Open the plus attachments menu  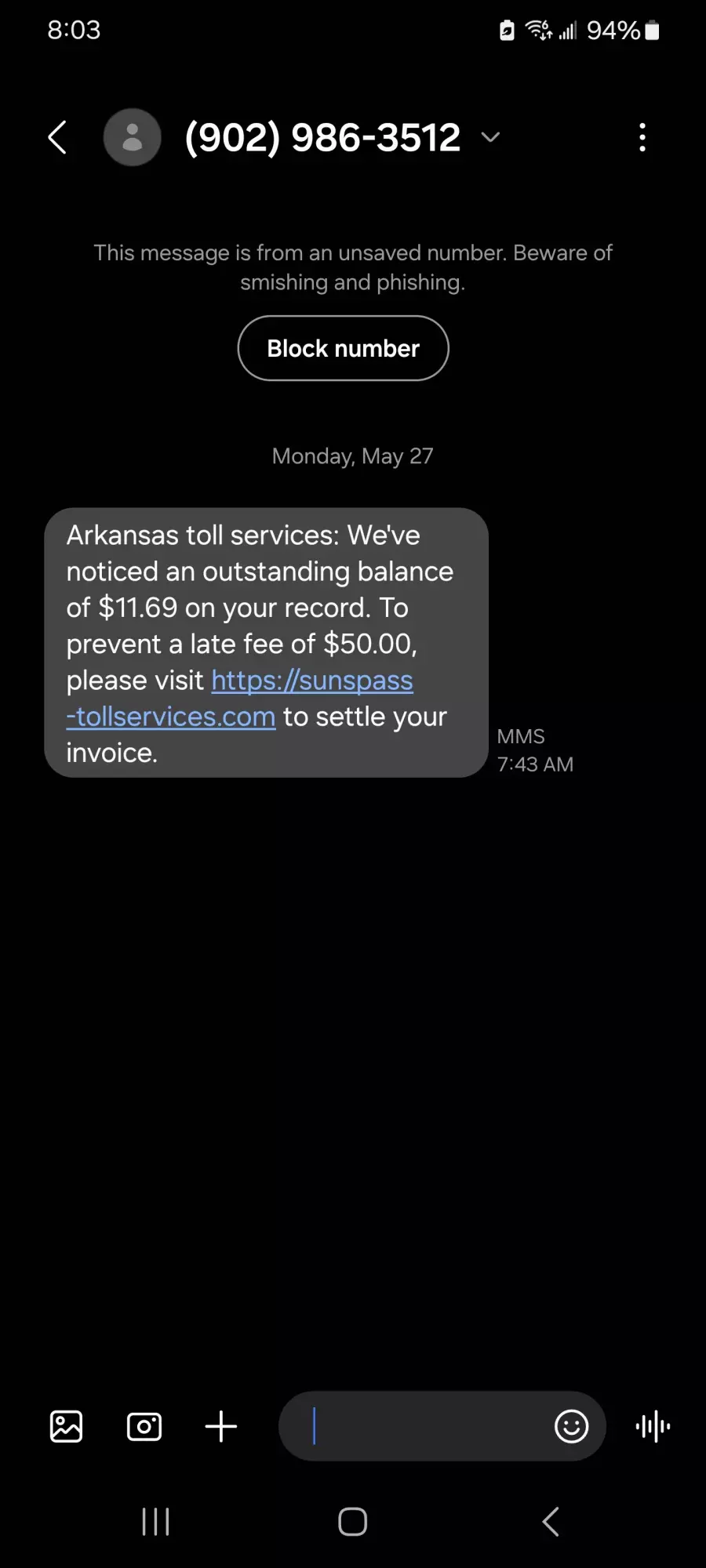(221, 1426)
